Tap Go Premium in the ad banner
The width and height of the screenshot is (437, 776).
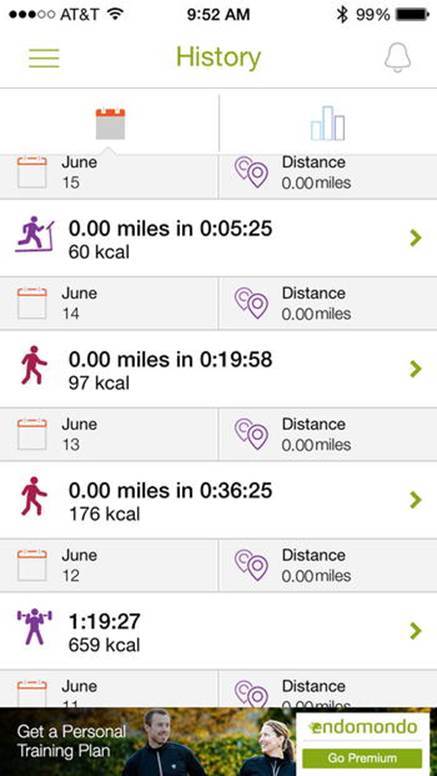[x=362, y=758]
